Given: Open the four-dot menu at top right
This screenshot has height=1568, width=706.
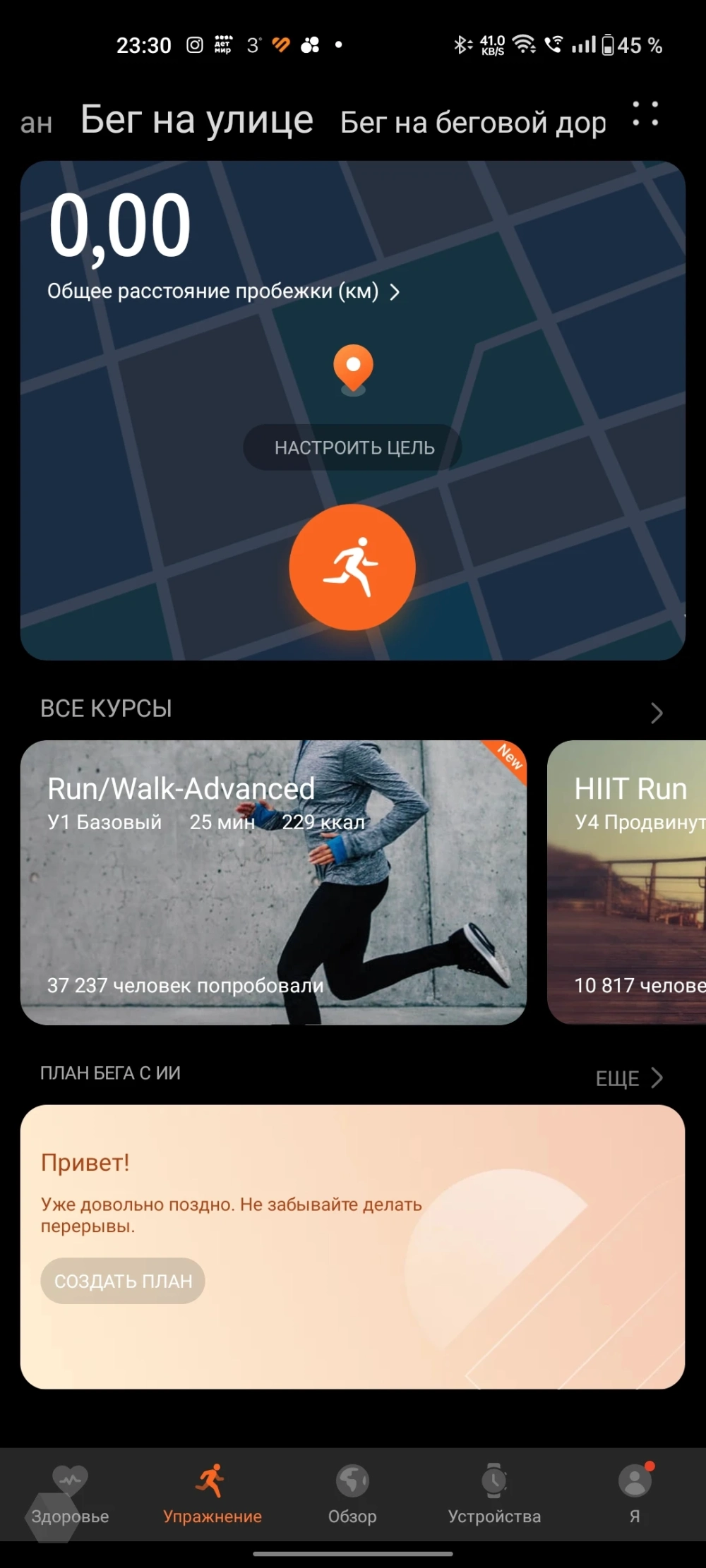Looking at the screenshot, I should point(645,114).
